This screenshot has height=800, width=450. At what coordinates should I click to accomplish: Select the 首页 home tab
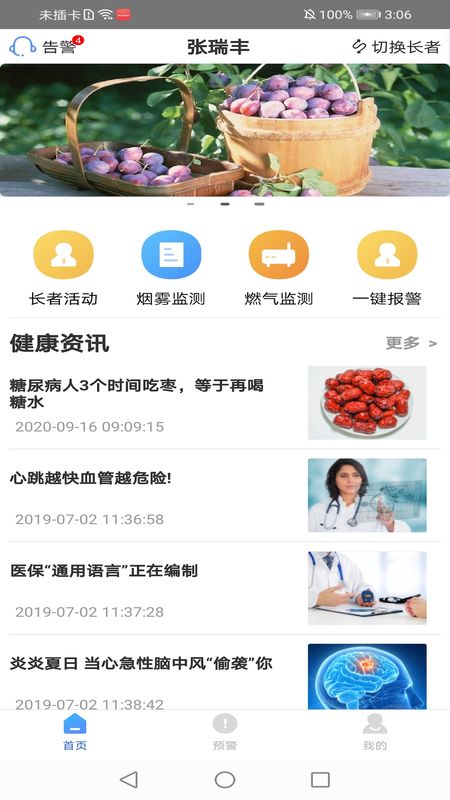pyautogui.click(x=75, y=732)
